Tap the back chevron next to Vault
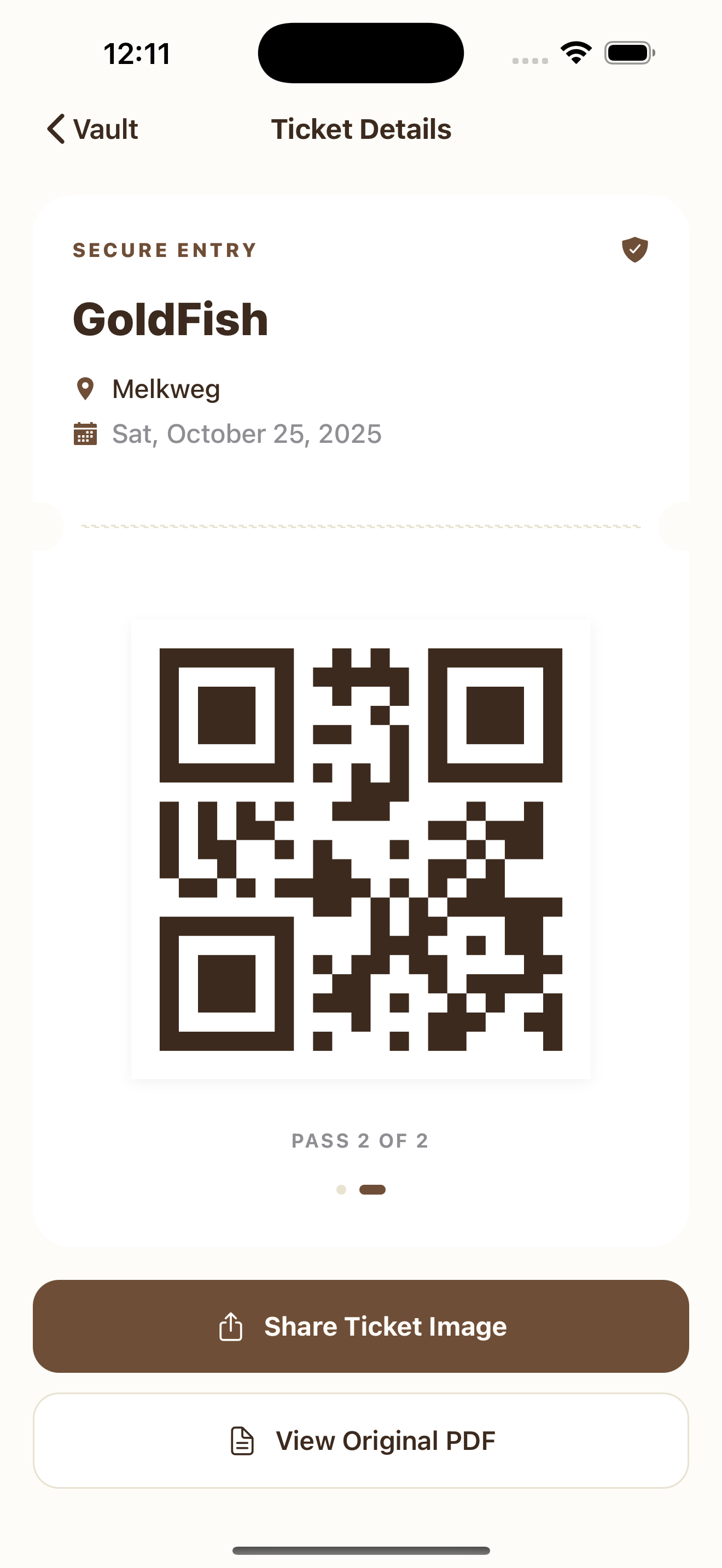 55,129
